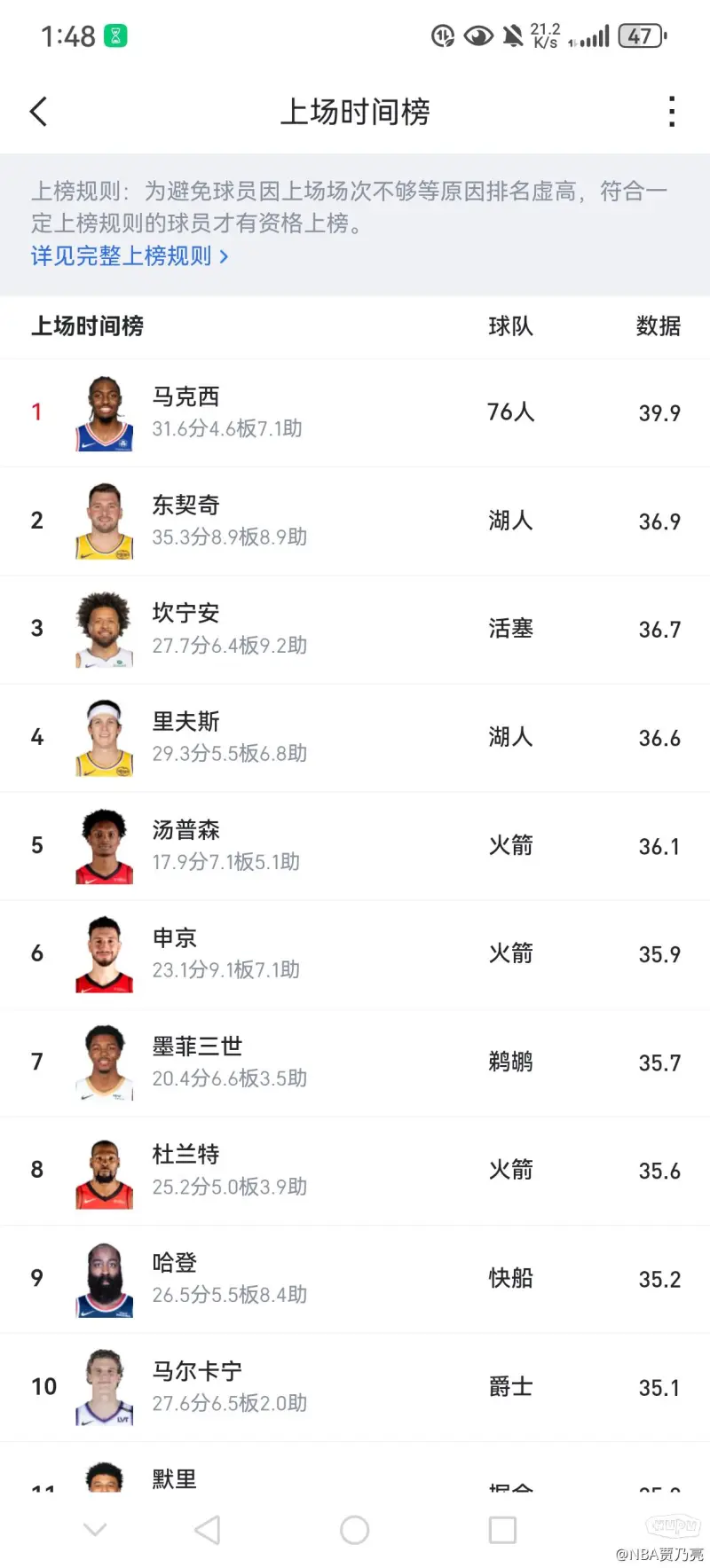Viewport: 710px width, 1568px height.
Task: Open 里夫斯's ranking entry
Action: pos(355,737)
